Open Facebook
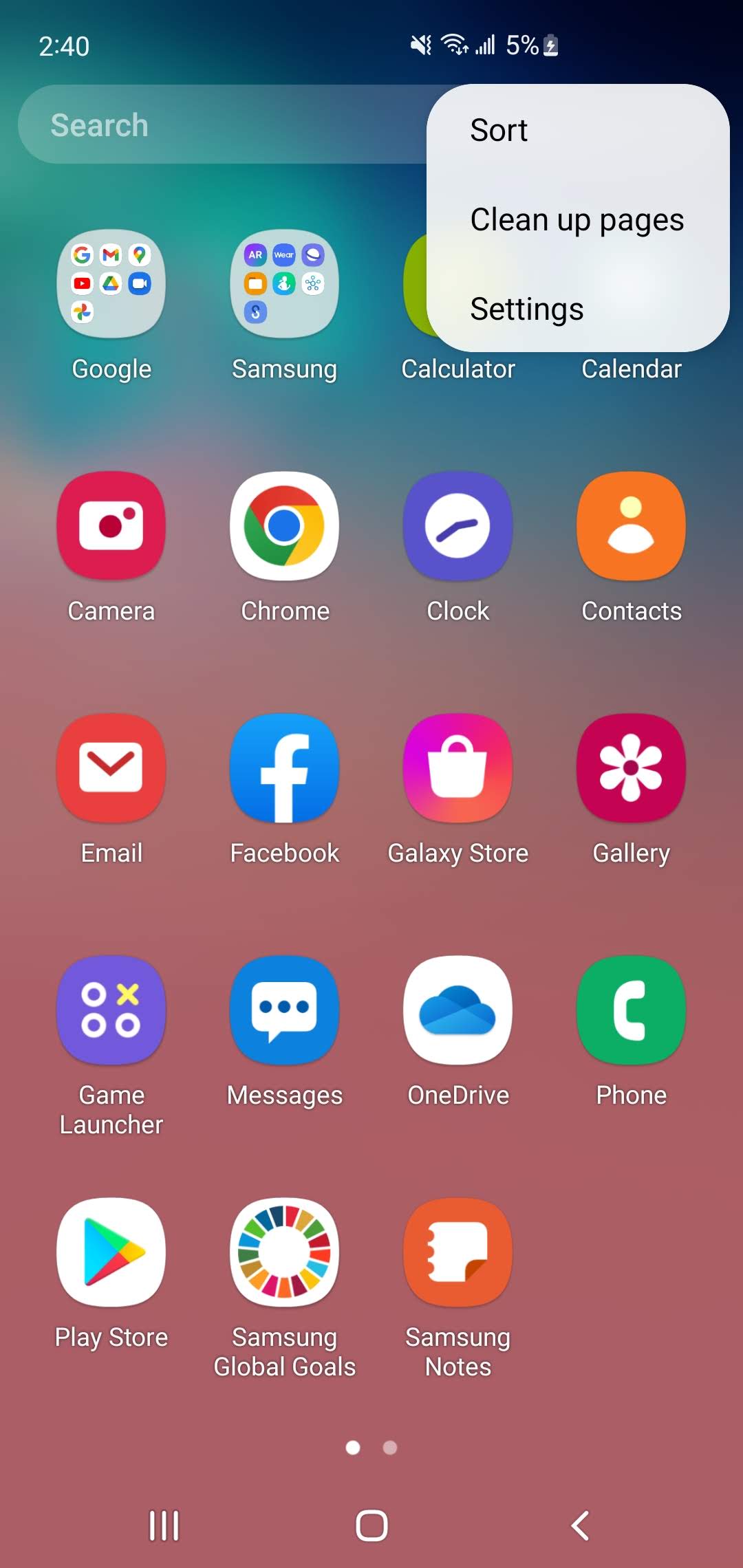 pyautogui.click(x=285, y=768)
